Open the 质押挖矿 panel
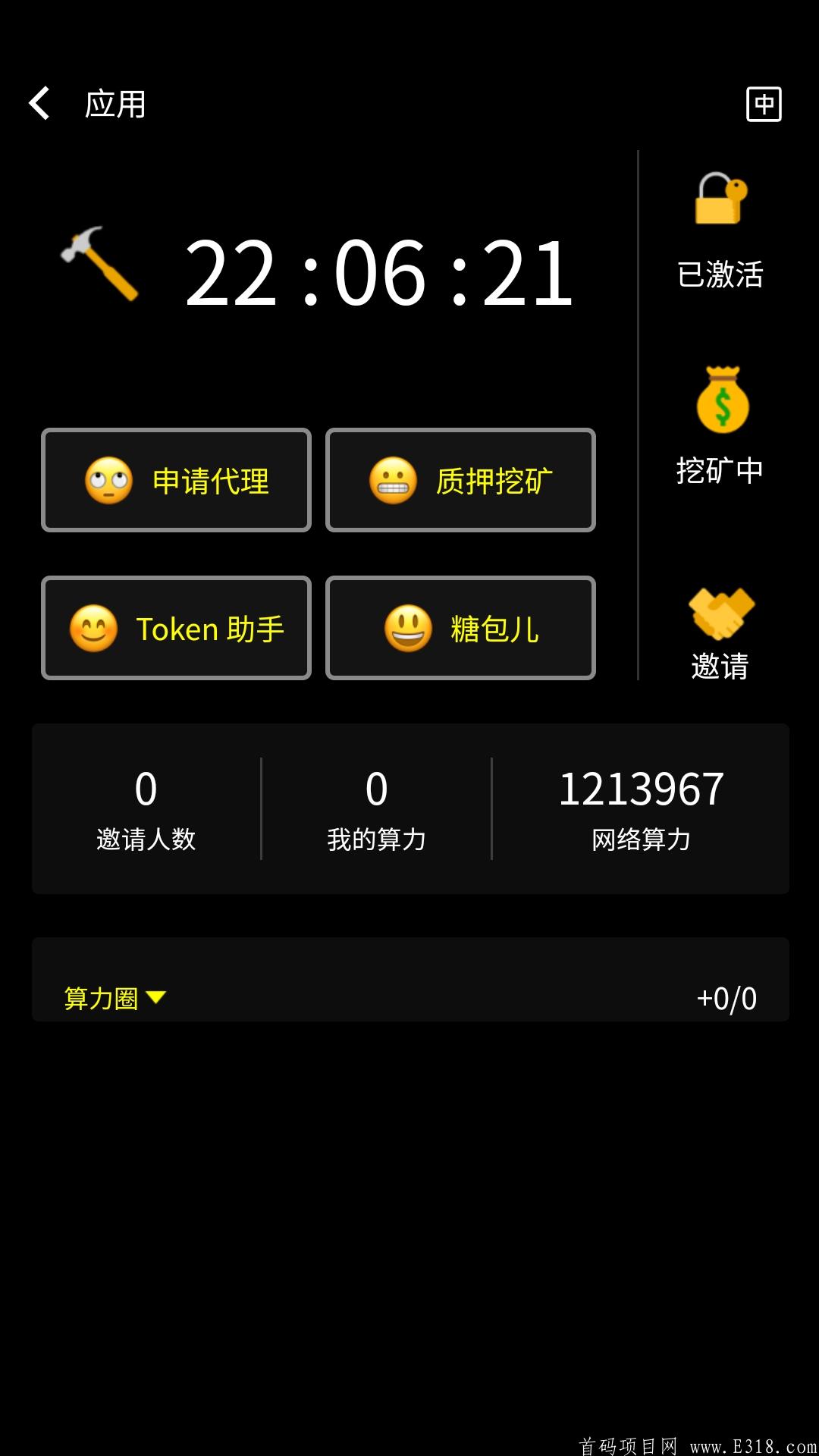The height and width of the screenshot is (1456, 819). 460,480
